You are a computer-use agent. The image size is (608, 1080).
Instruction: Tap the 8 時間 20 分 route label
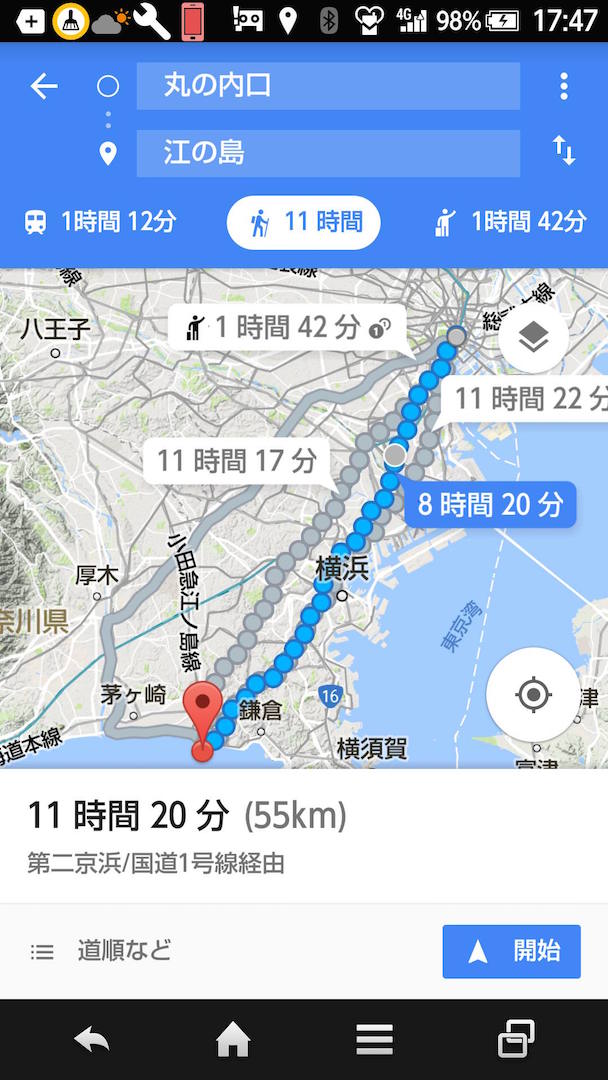[490, 505]
